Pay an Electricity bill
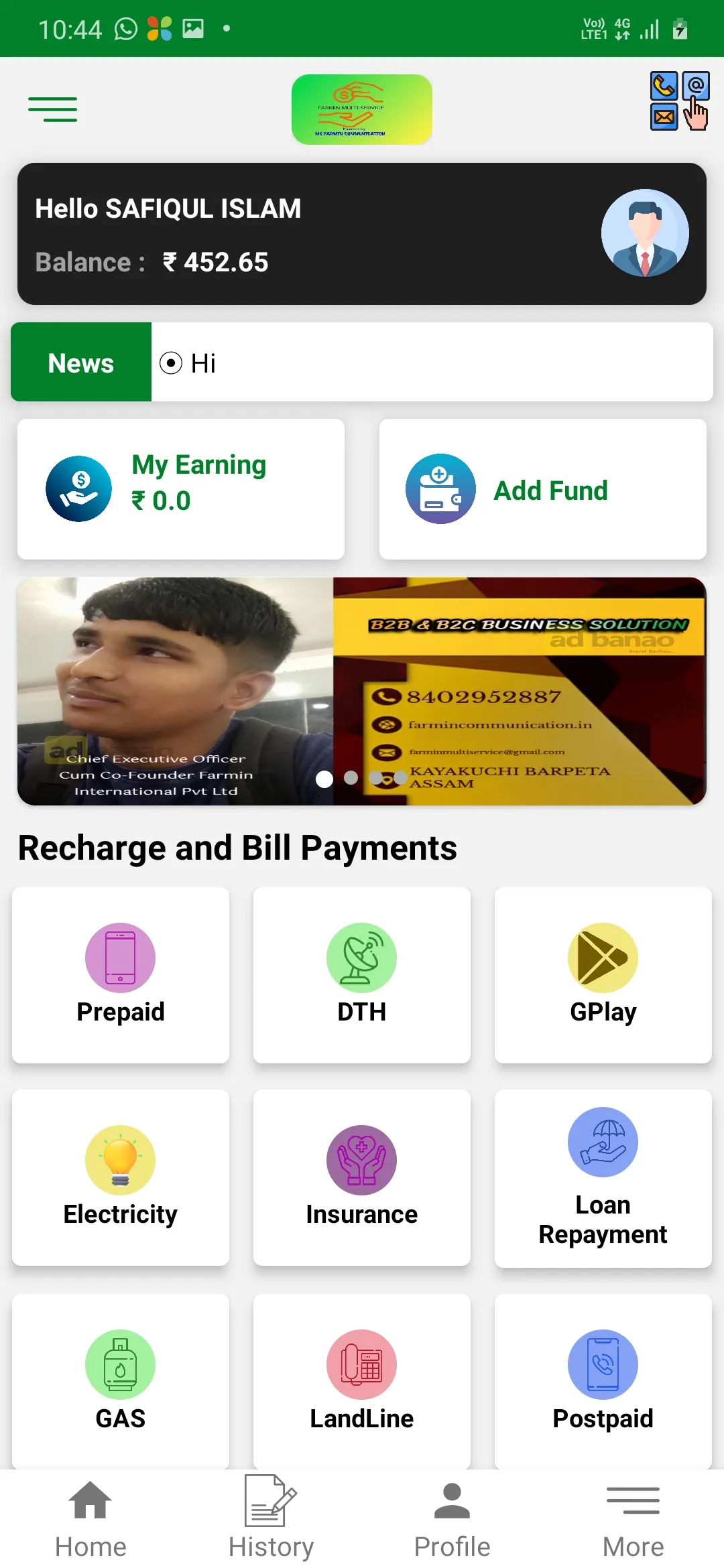 [x=121, y=1177]
